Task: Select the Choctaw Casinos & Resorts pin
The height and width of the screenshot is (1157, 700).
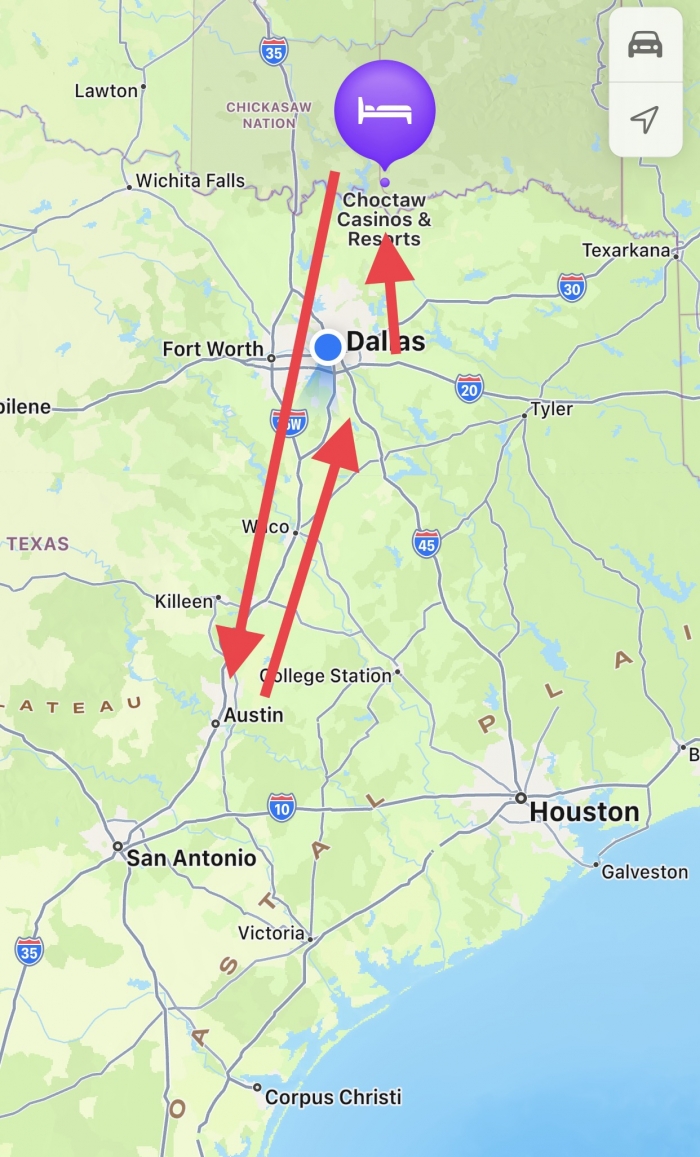Action: tap(385, 108)
